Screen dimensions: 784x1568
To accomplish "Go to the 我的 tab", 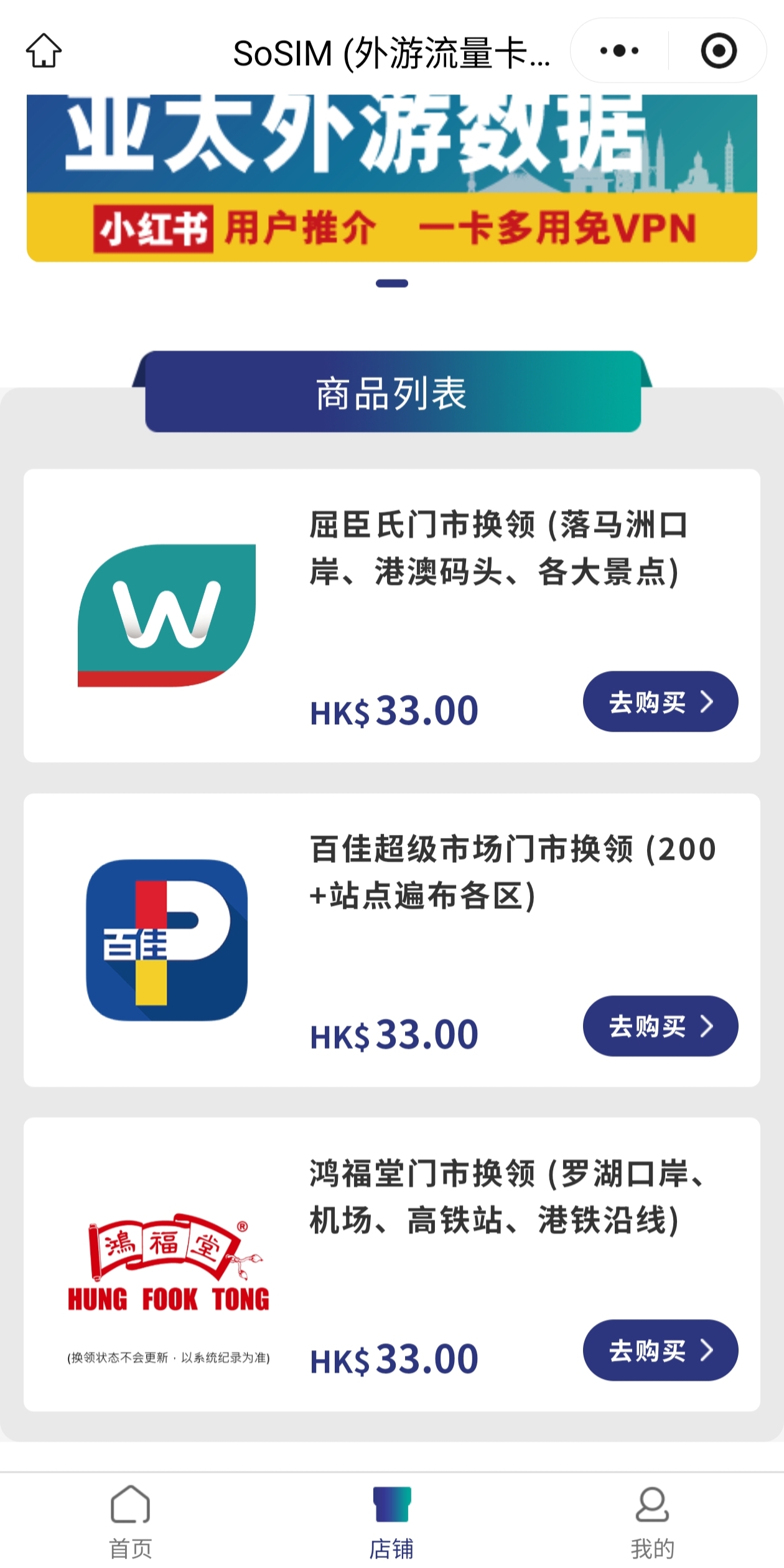I will (x=653, y=1521).
